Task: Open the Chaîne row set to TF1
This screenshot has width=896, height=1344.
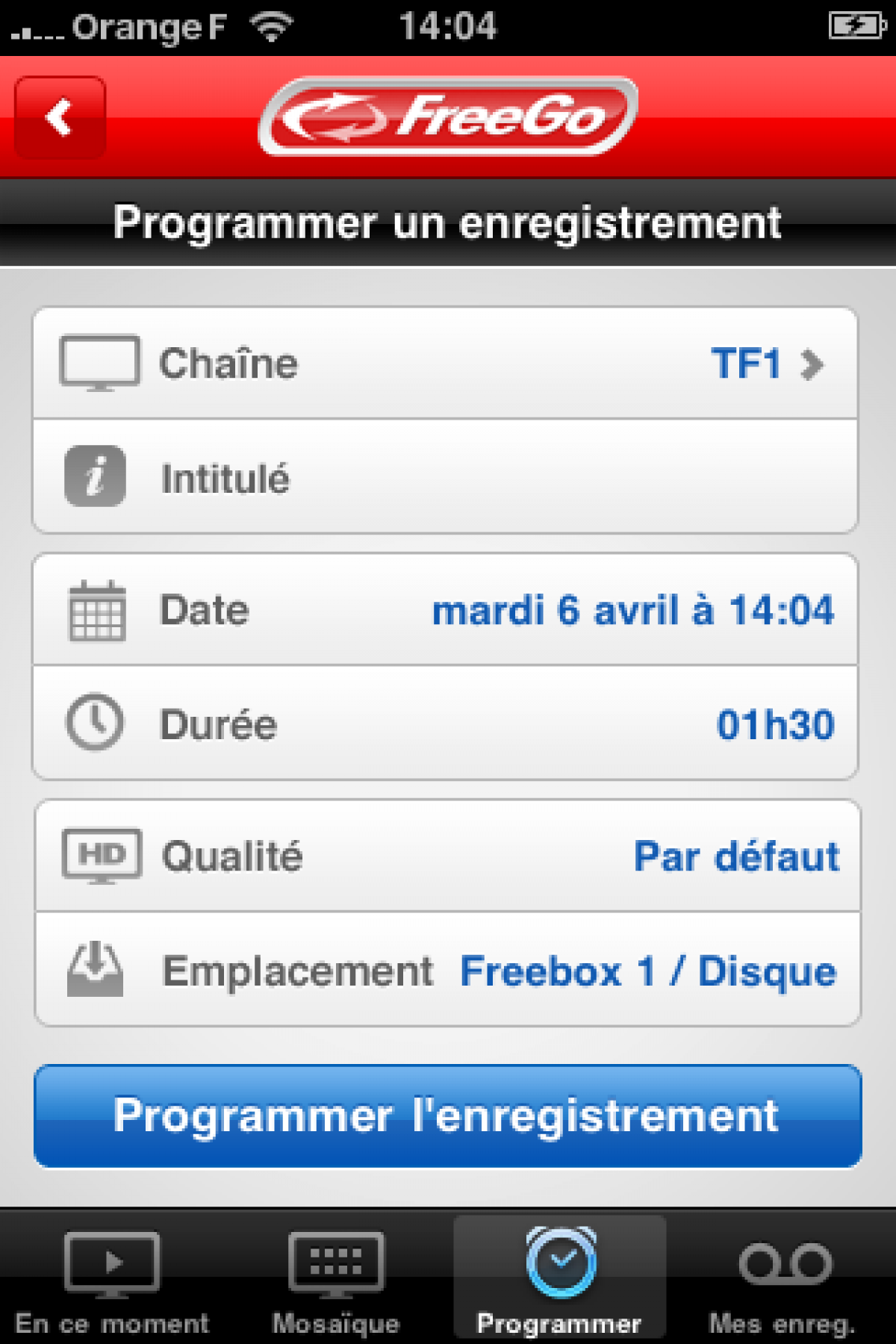Action: click(445, 364)
